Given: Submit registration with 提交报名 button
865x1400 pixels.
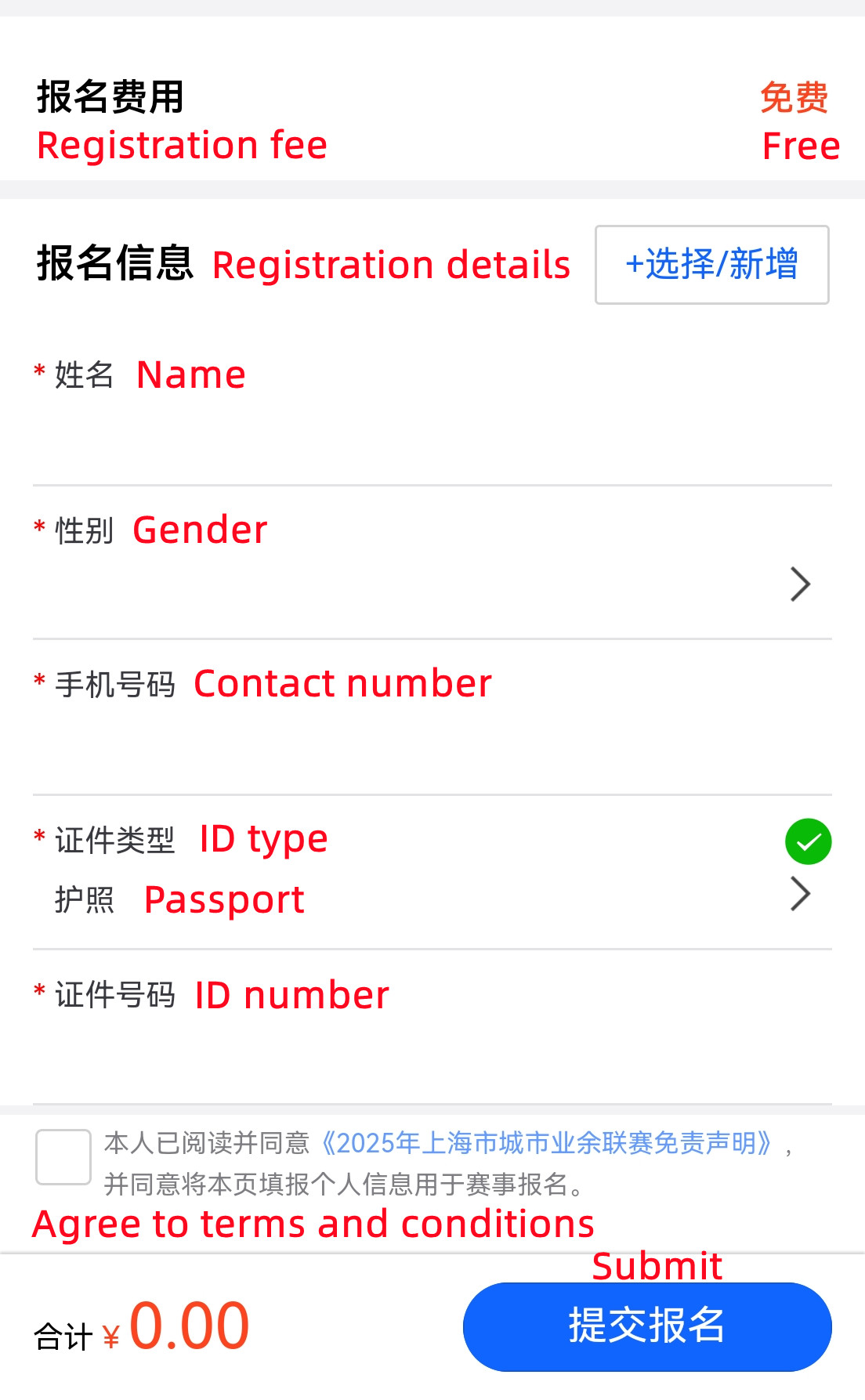Looking at the screenshot, I should pyautogui.click(x=647, y=1326).
